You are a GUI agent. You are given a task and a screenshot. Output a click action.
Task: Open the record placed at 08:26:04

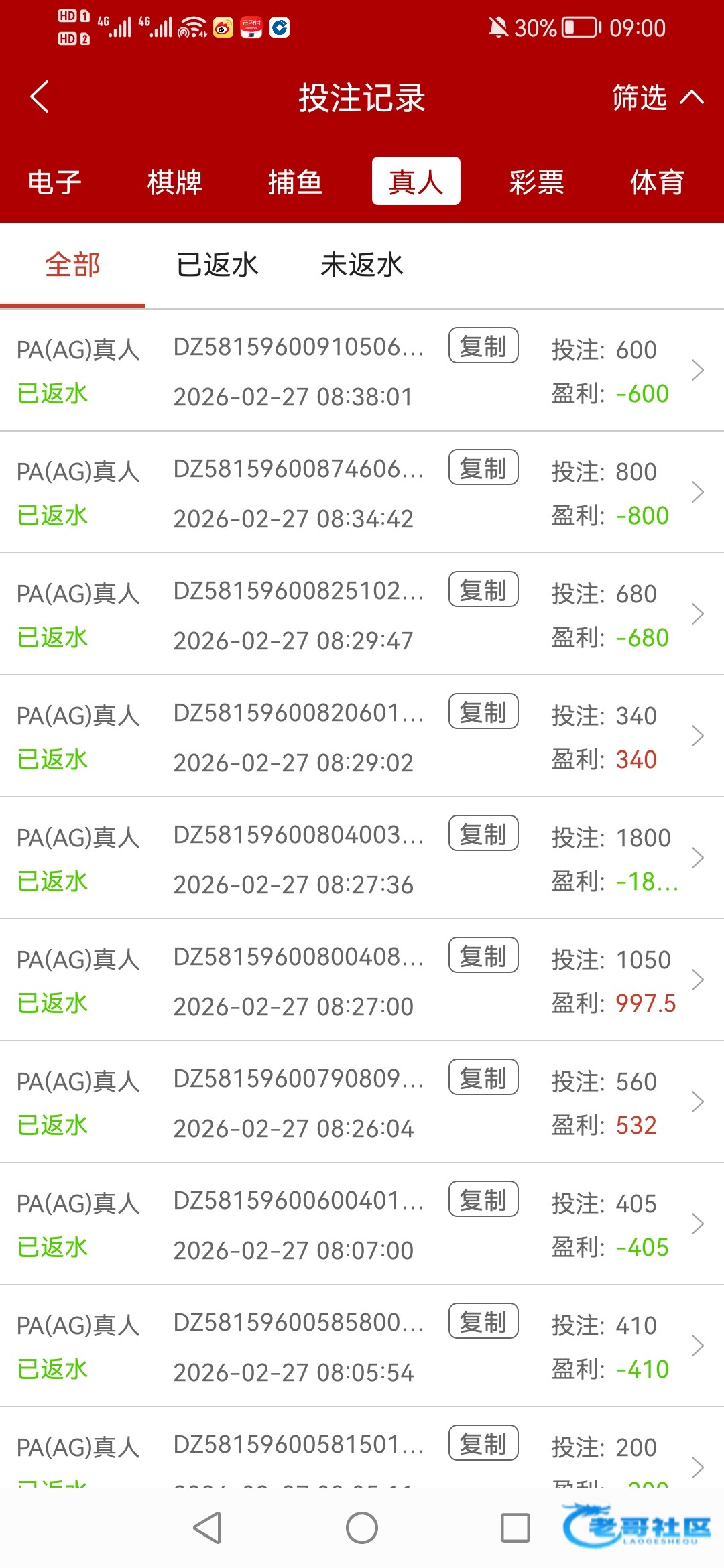click(697, 1102)
